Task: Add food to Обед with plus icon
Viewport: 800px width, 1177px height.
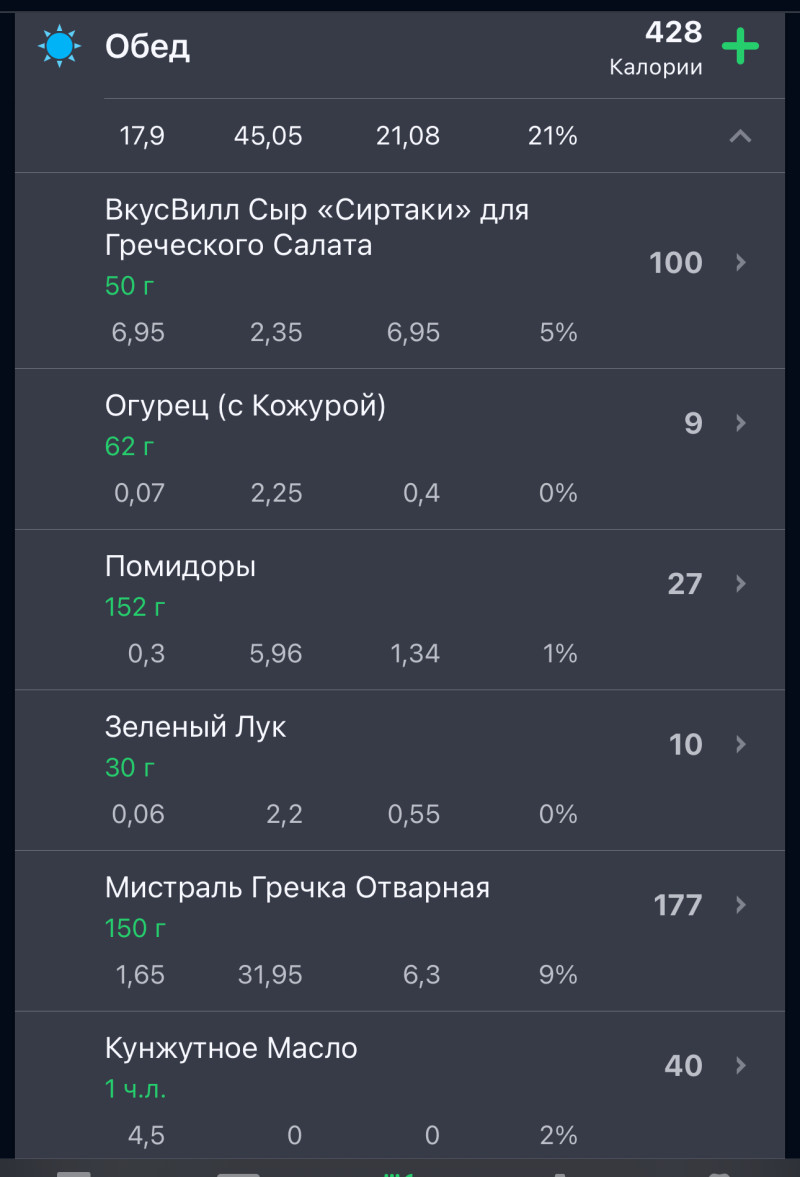Action: click(x=740, y=47)
